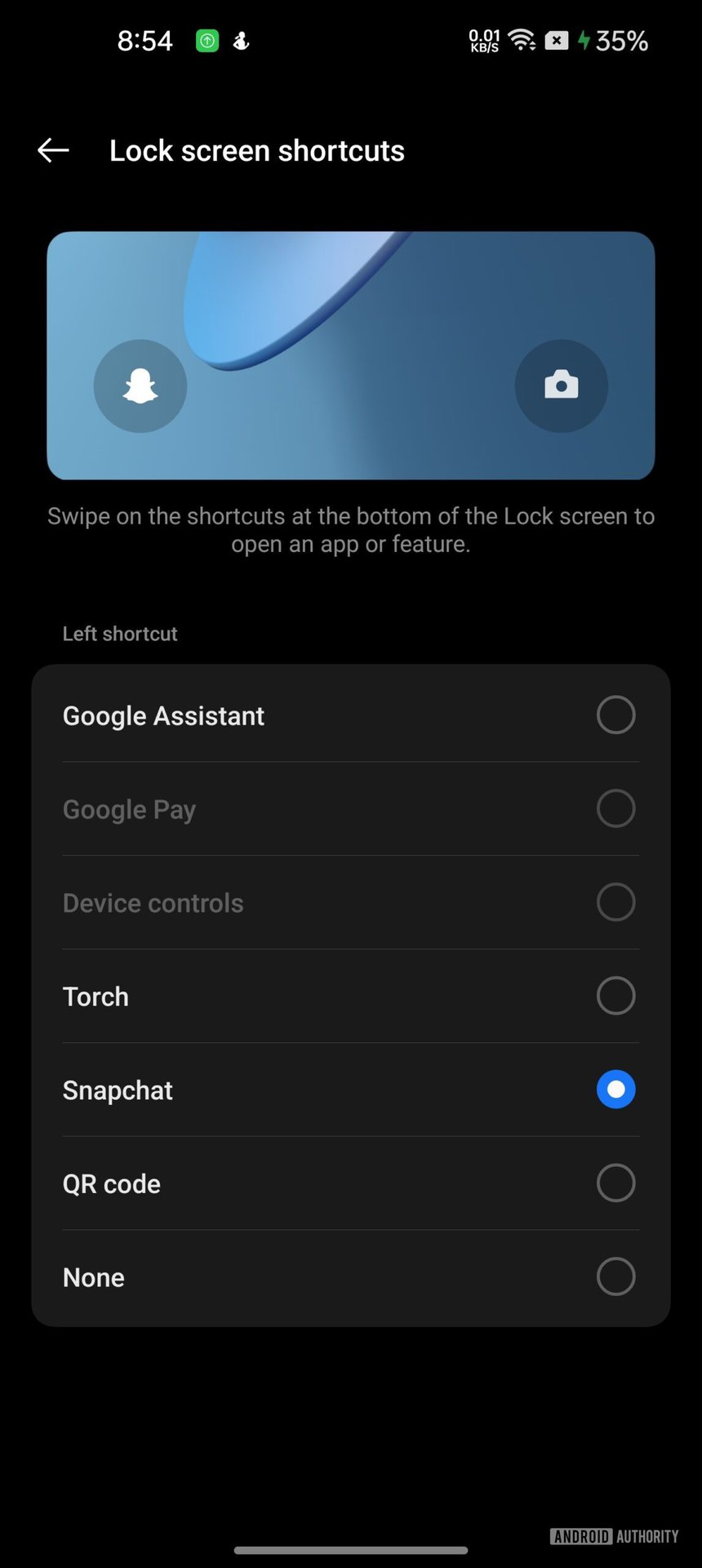
Task: Go back from Lock screen shortcuts
Action: point(54,150)
